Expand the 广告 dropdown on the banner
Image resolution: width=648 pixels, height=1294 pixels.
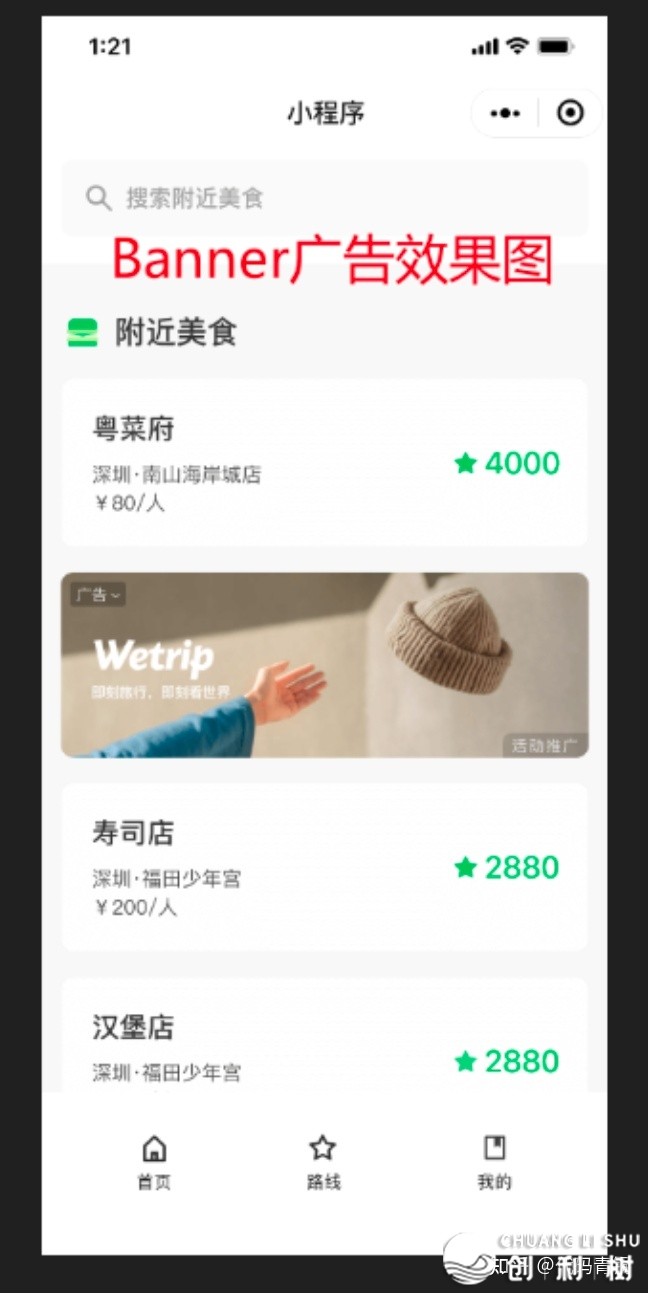point(98,595)
